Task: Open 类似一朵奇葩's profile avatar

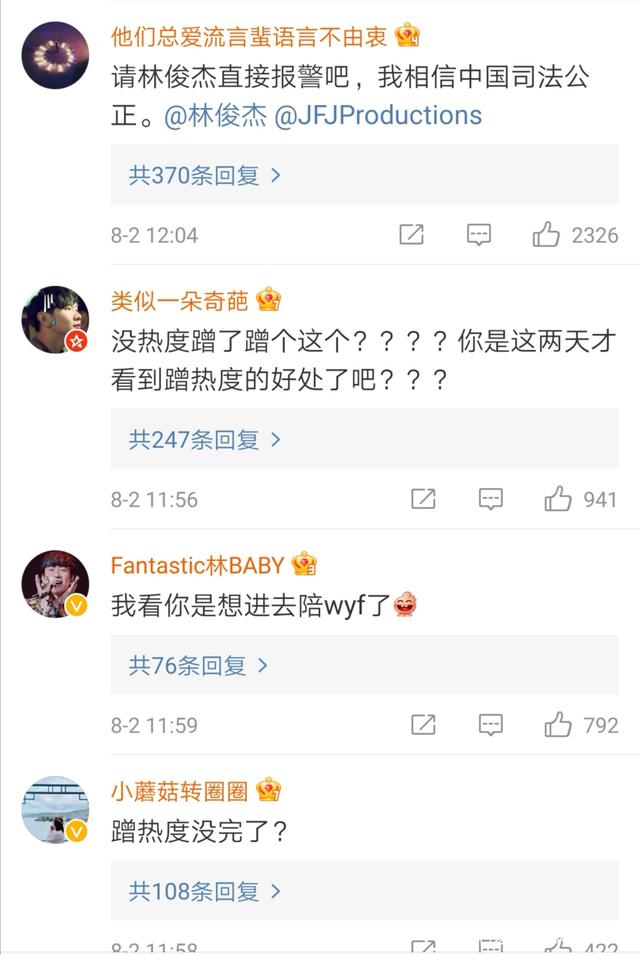Action: coord(55,319)
